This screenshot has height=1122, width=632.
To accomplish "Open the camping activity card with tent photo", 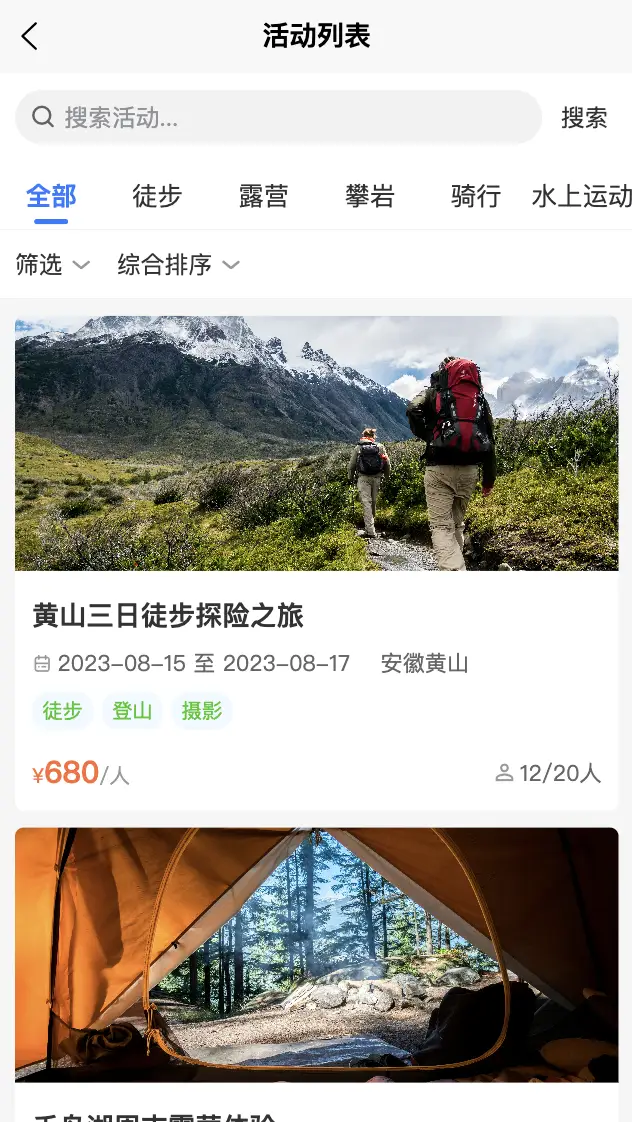I will [316, 955].
